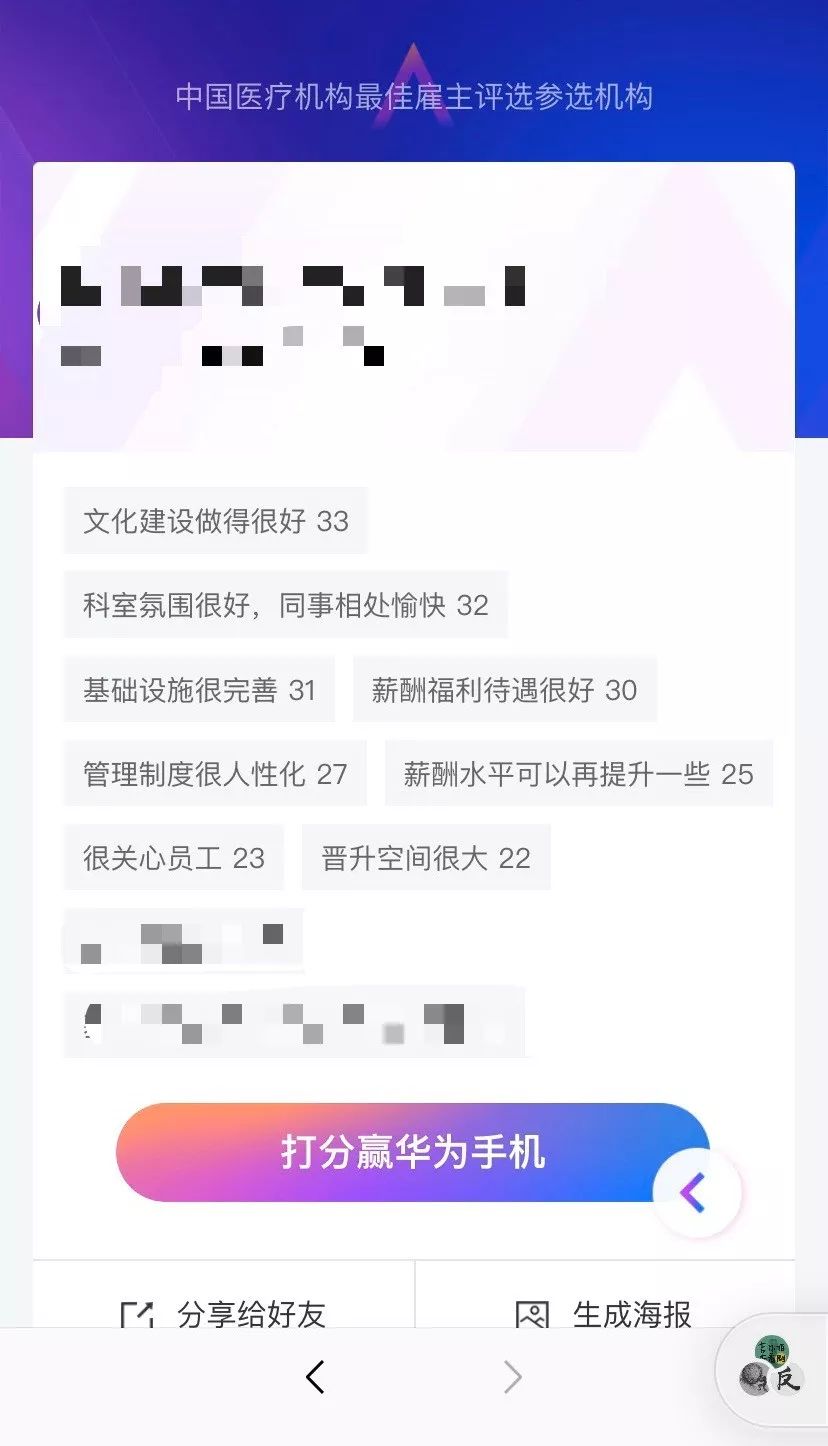Choose the 很关心员工 tag
Viewport: 828px width, 1446px height.
(x=174, y=857)
